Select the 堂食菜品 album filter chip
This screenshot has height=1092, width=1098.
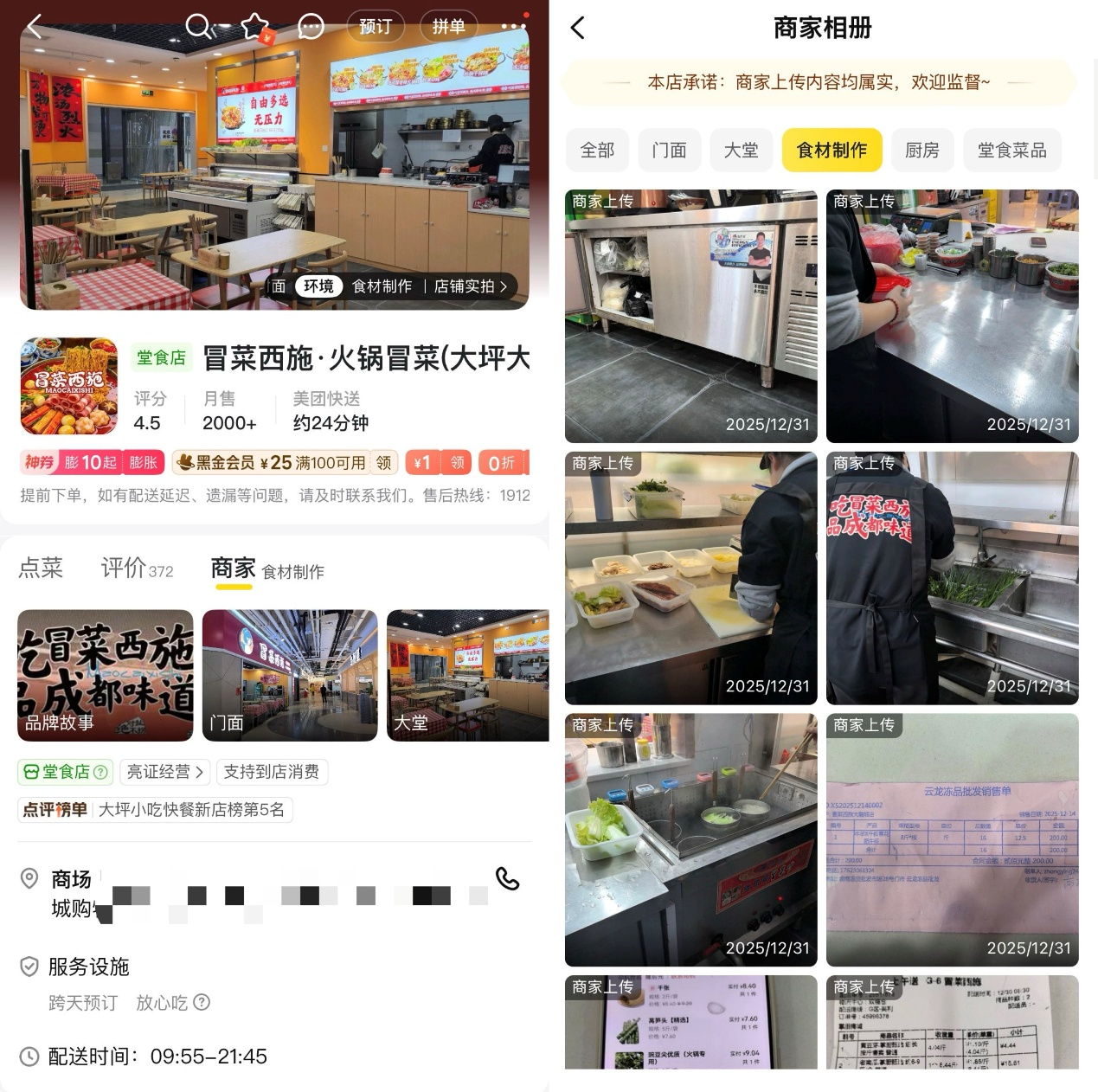point(1011,151)
